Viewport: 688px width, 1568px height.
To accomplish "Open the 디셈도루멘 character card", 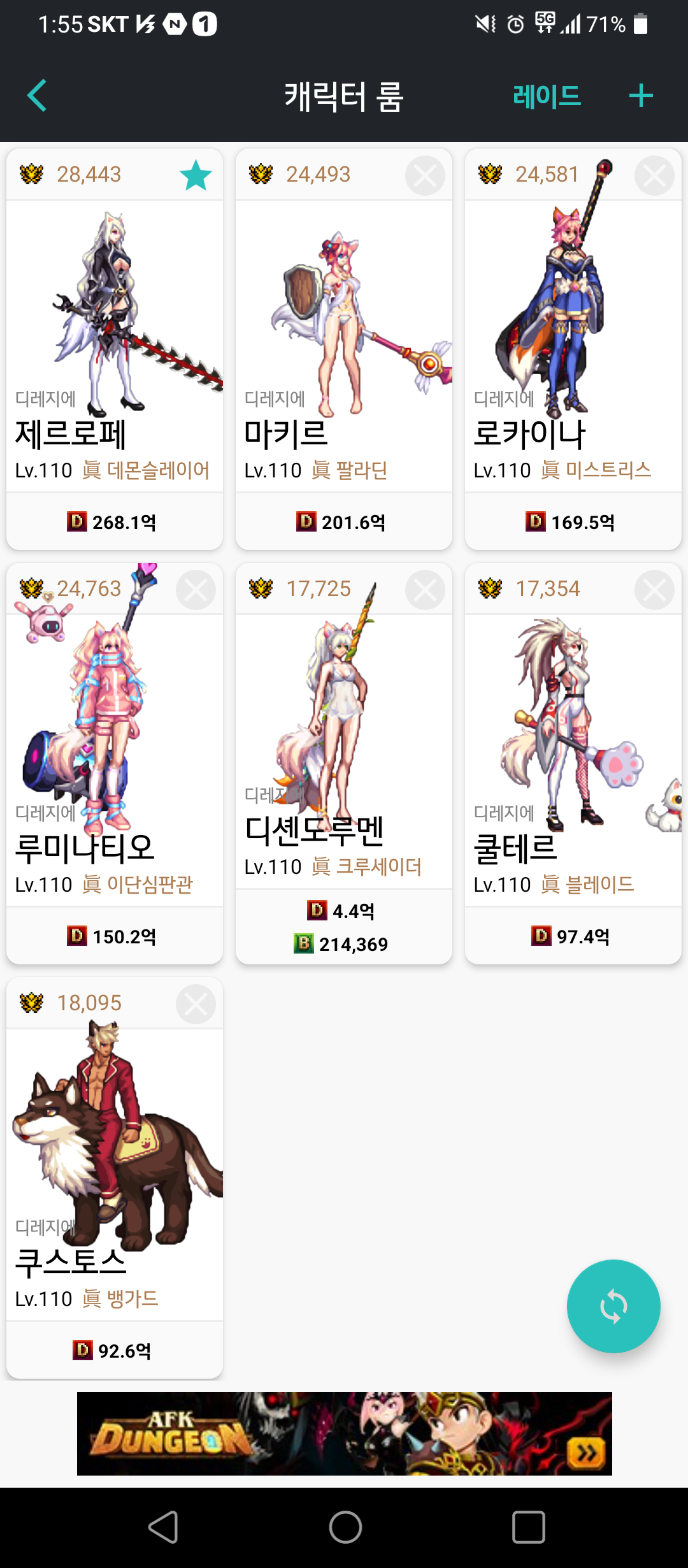I will coord(344,764).
